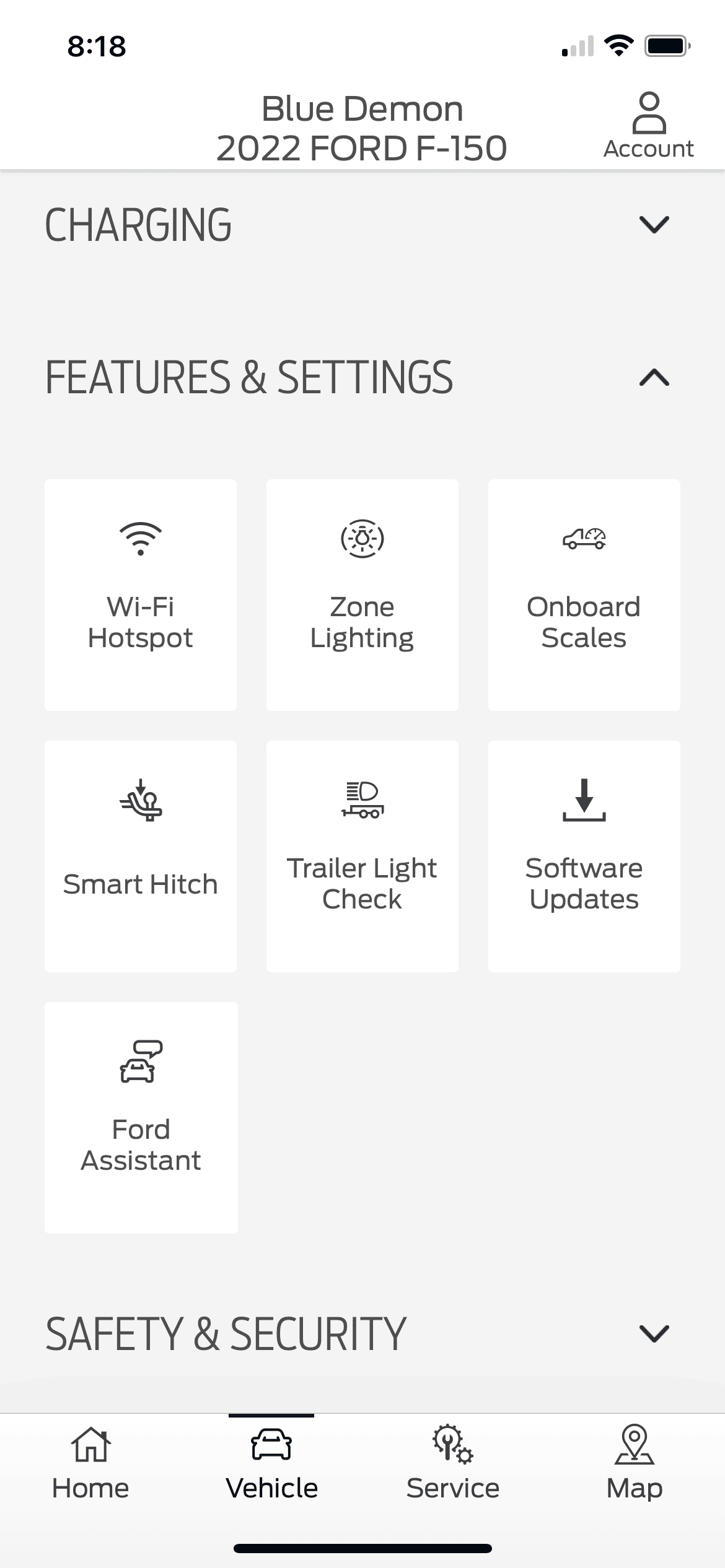725x1568 pixels.
Task: Select the Onboard Scales feature
Action: coord(584,595)
